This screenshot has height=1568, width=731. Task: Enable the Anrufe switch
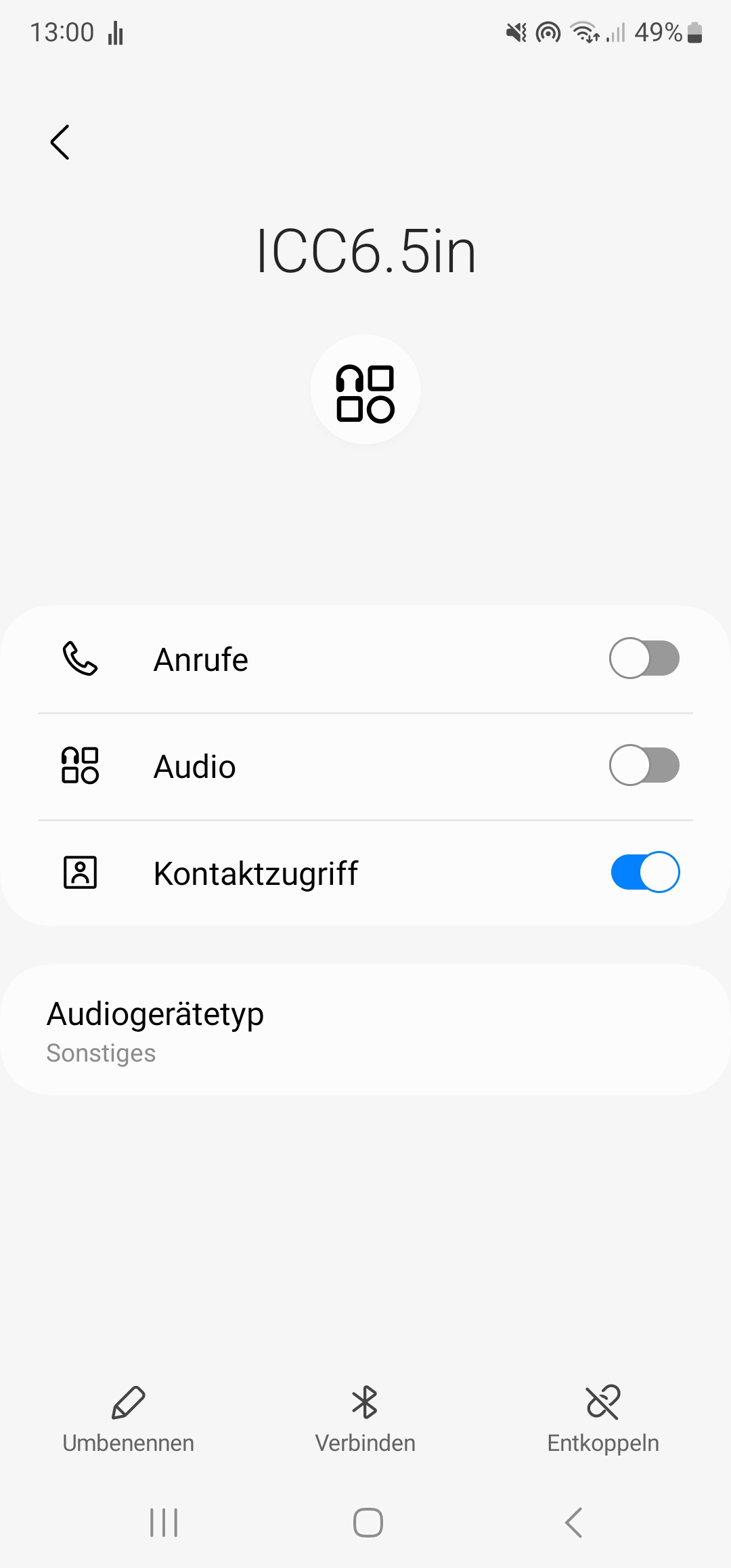pyautogui.click(x=644, y=658)
